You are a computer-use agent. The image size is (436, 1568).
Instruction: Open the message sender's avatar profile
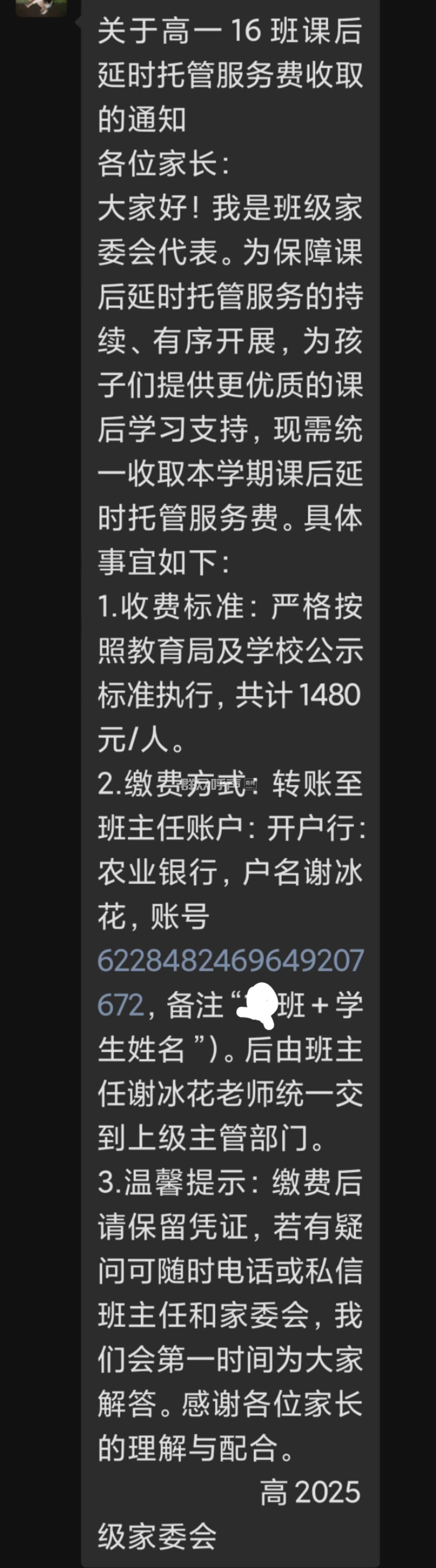40,7
